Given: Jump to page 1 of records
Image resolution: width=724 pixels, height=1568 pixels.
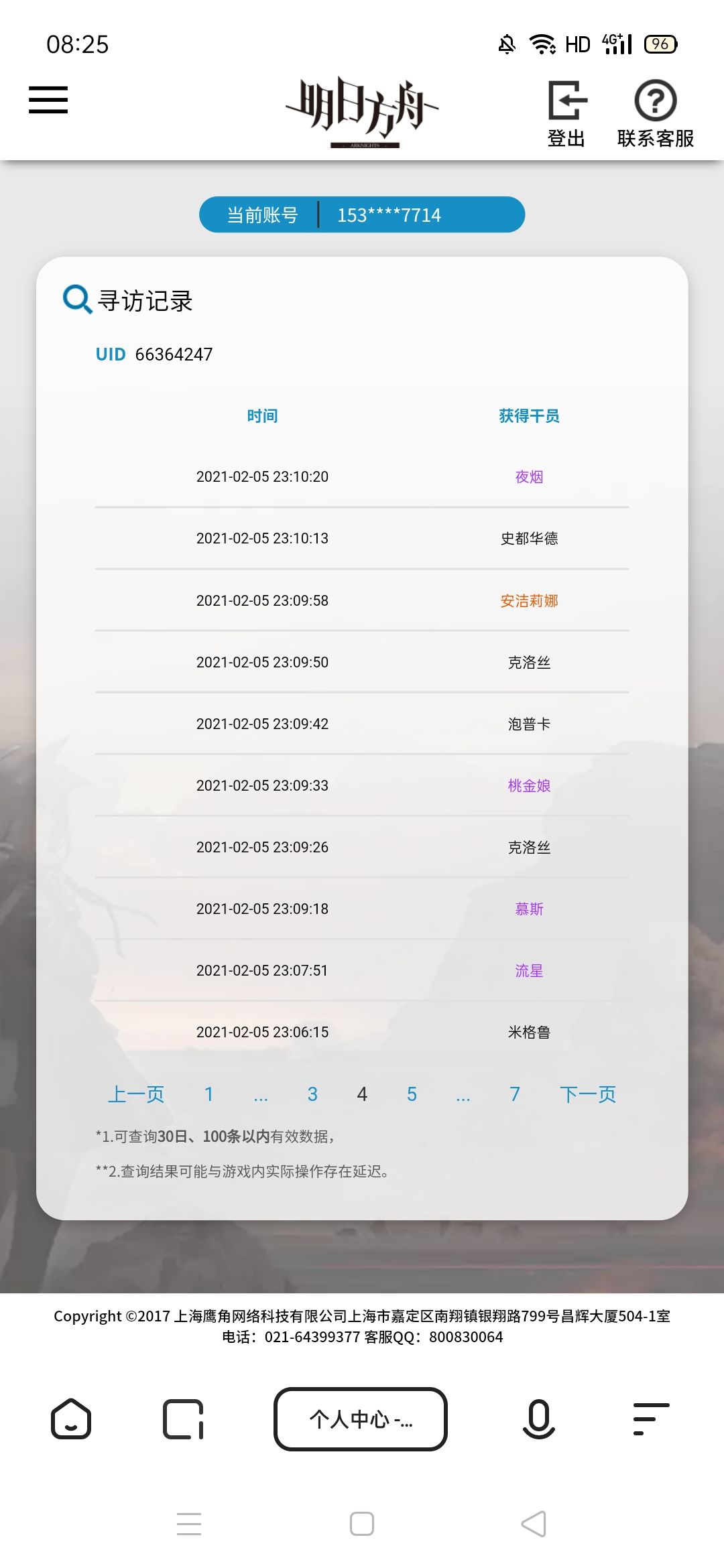Looking at the screenshot, I should tap(209, 1094).
